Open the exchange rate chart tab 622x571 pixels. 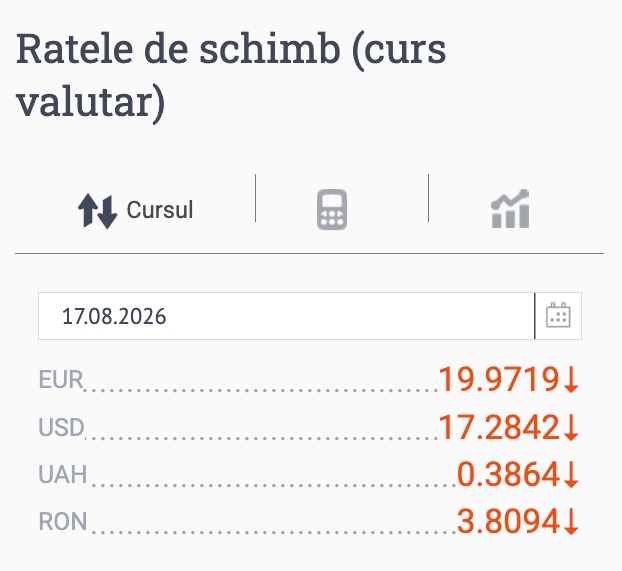tap(510, 209)
